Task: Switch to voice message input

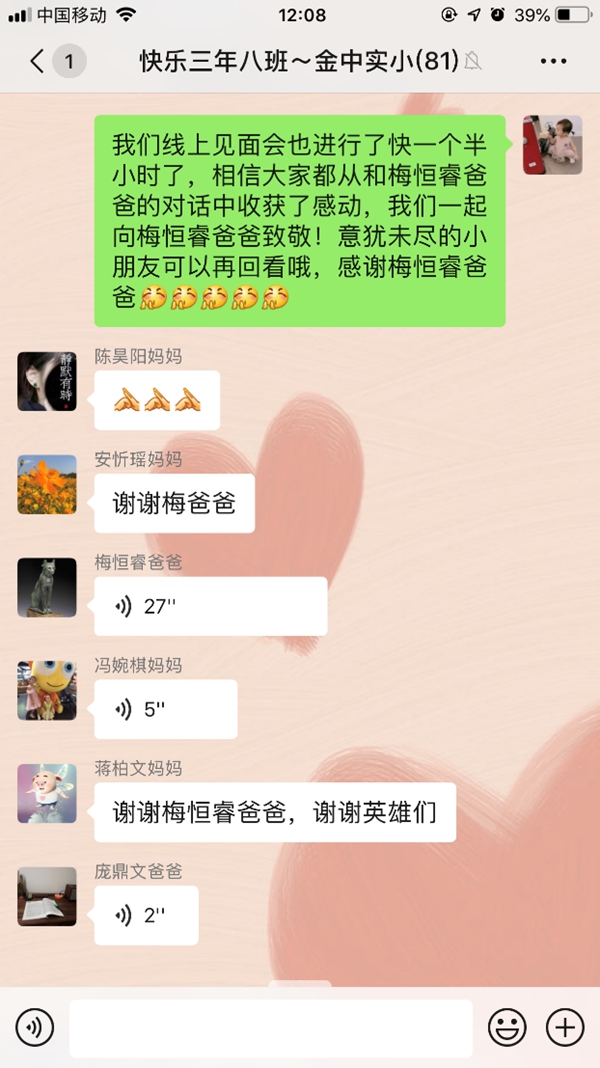Action: pyautogui.click(x=34, y=1027)
